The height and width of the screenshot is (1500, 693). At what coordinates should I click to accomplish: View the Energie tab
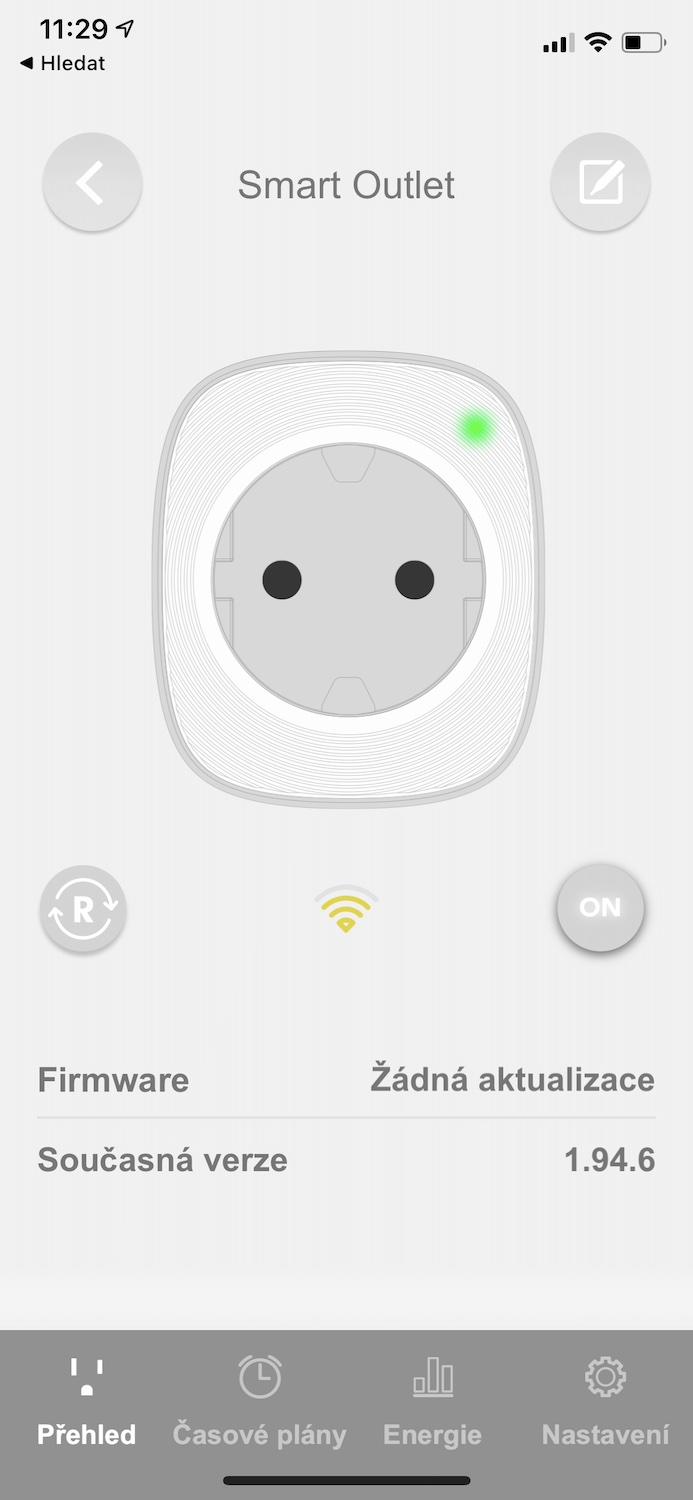click(432, 1402)
